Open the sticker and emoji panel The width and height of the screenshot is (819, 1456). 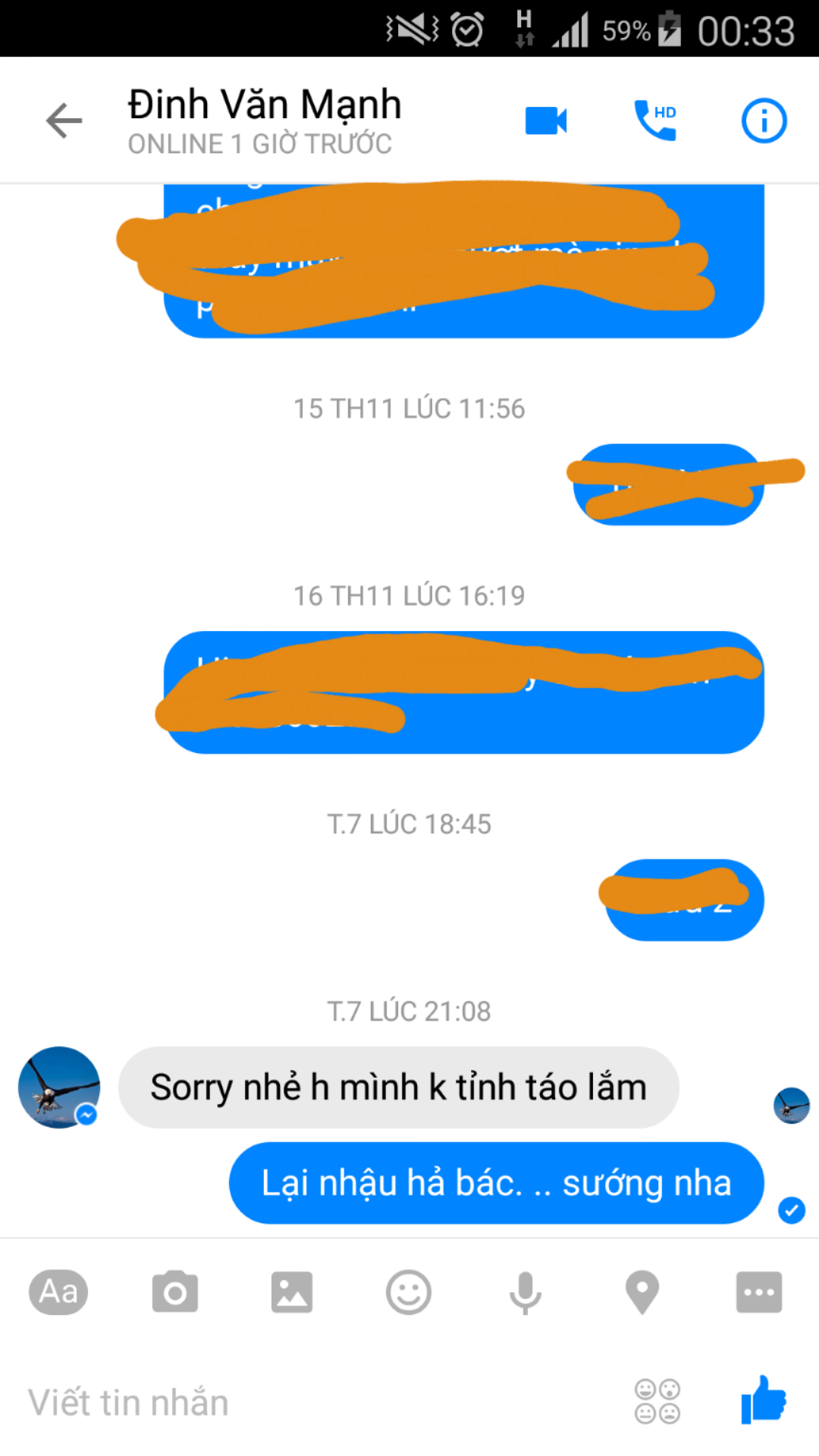(x=409, y=1292)
